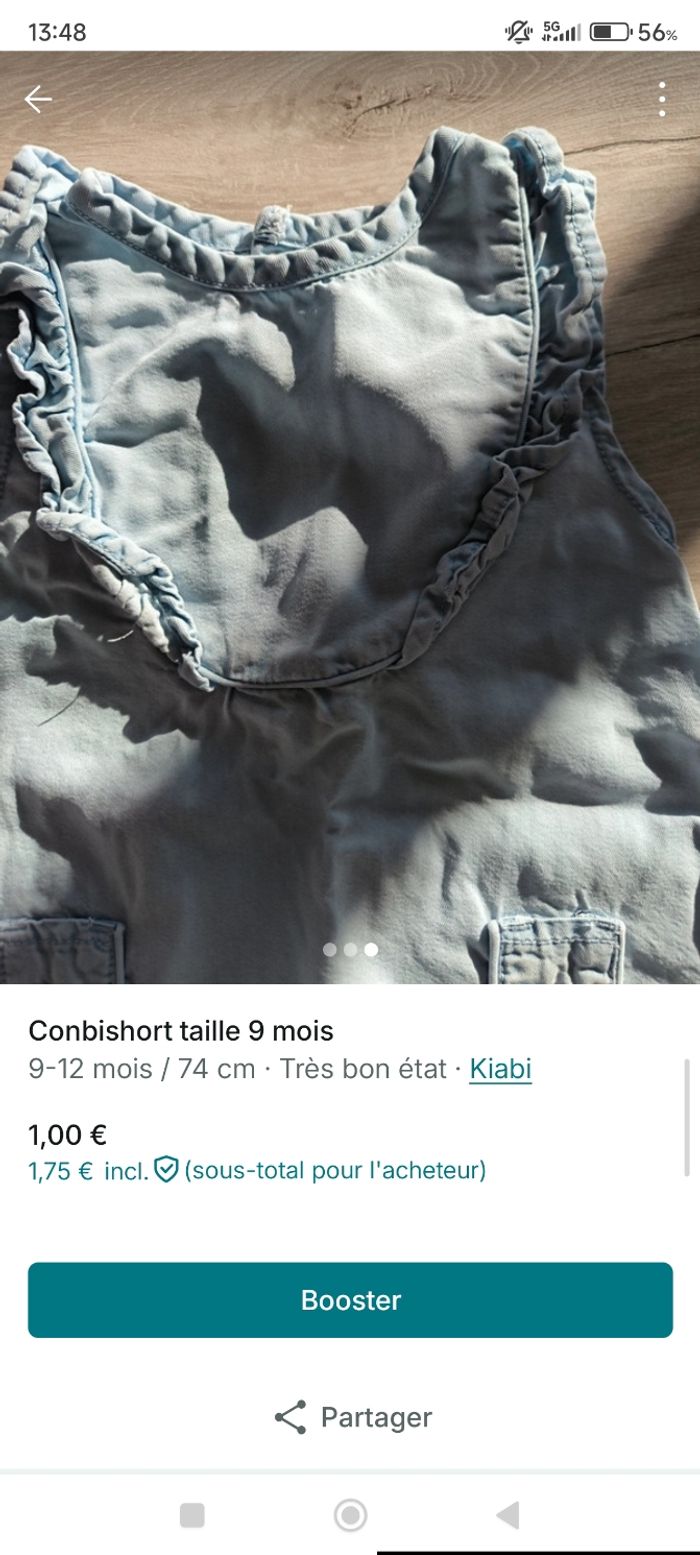Tap the system back triangle
Screen dimensions: 700x1555
tap(508, 1515)
